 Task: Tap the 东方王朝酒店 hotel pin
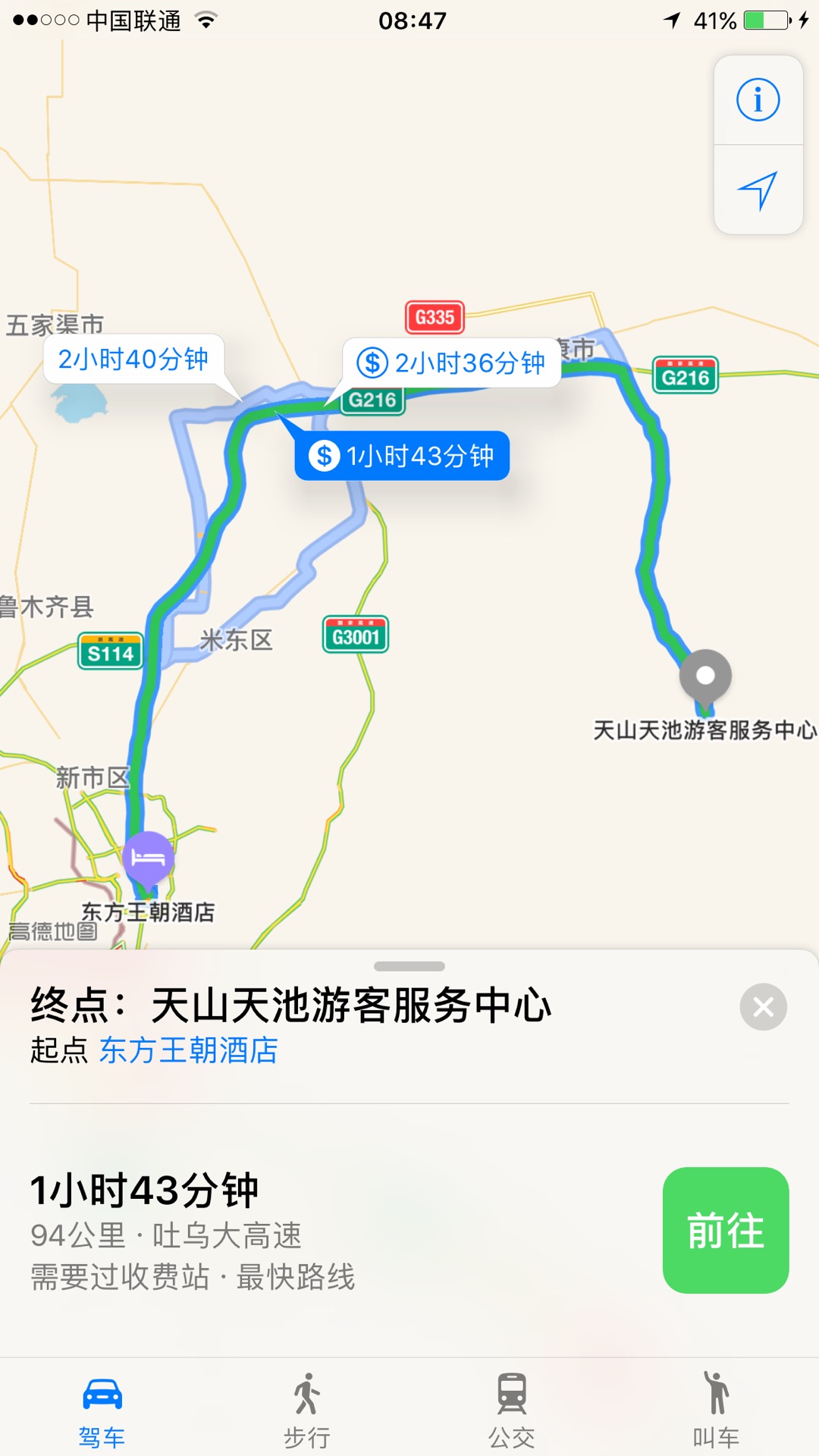coord(149,858)
